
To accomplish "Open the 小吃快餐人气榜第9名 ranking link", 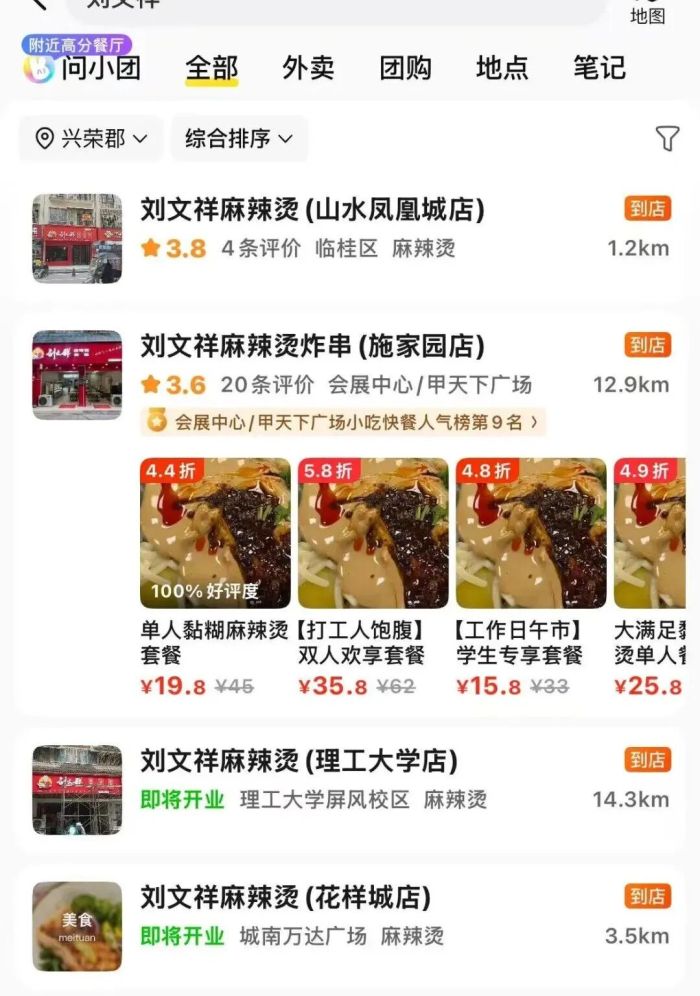I will pos(345,422).
